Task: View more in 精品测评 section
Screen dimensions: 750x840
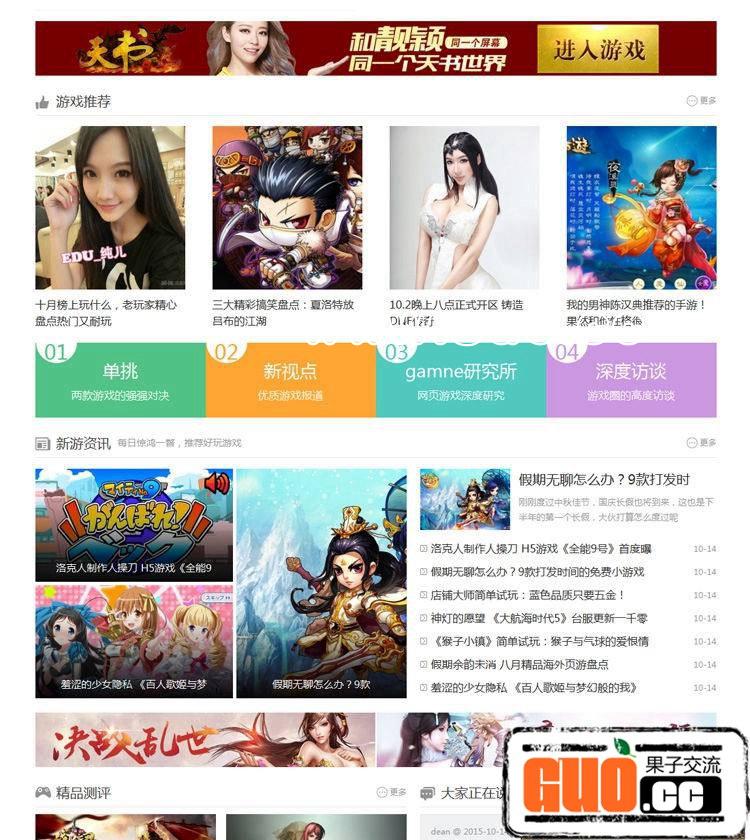Action: [392, 792]
